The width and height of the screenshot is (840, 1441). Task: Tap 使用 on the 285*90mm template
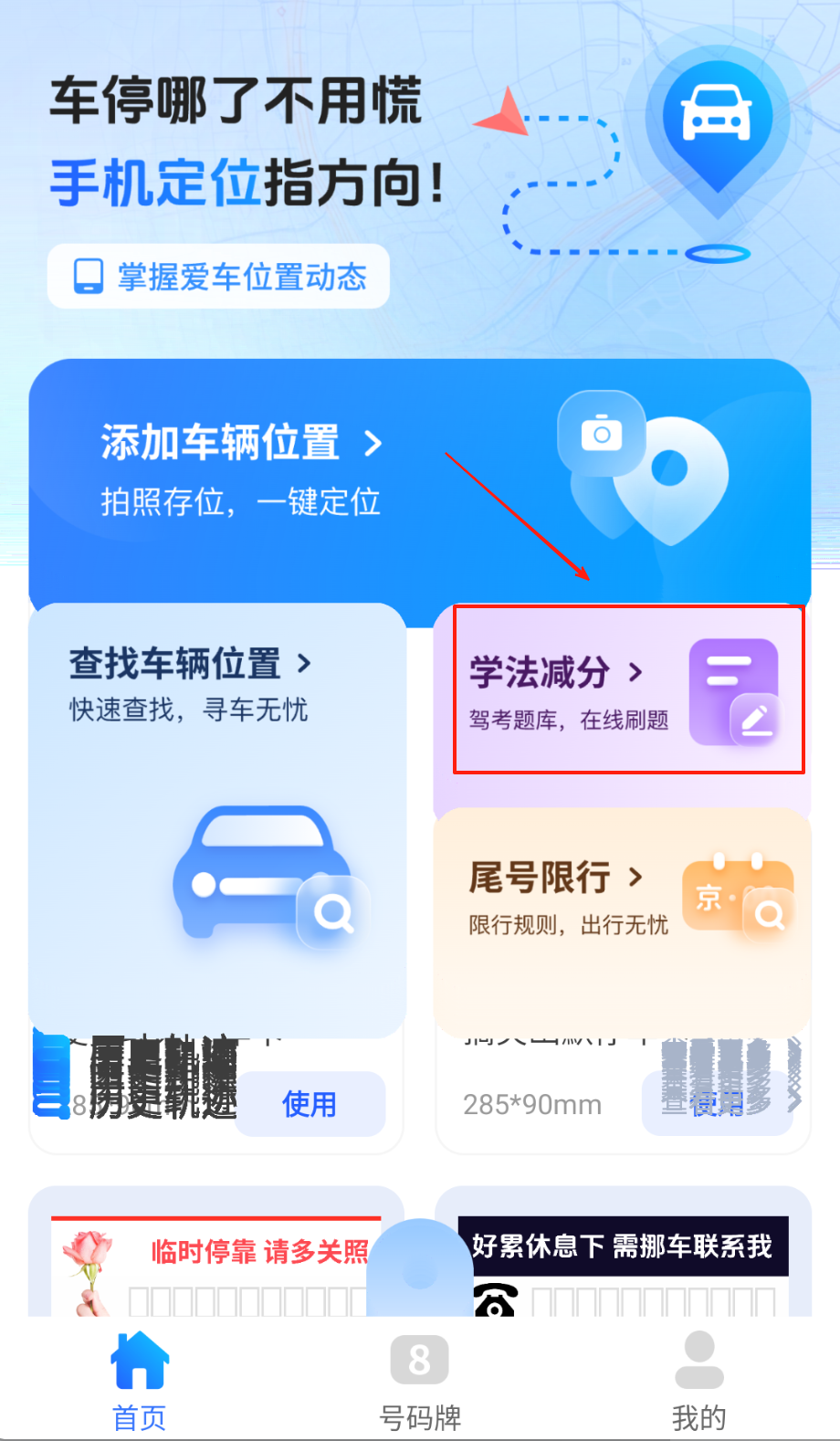717,1104
